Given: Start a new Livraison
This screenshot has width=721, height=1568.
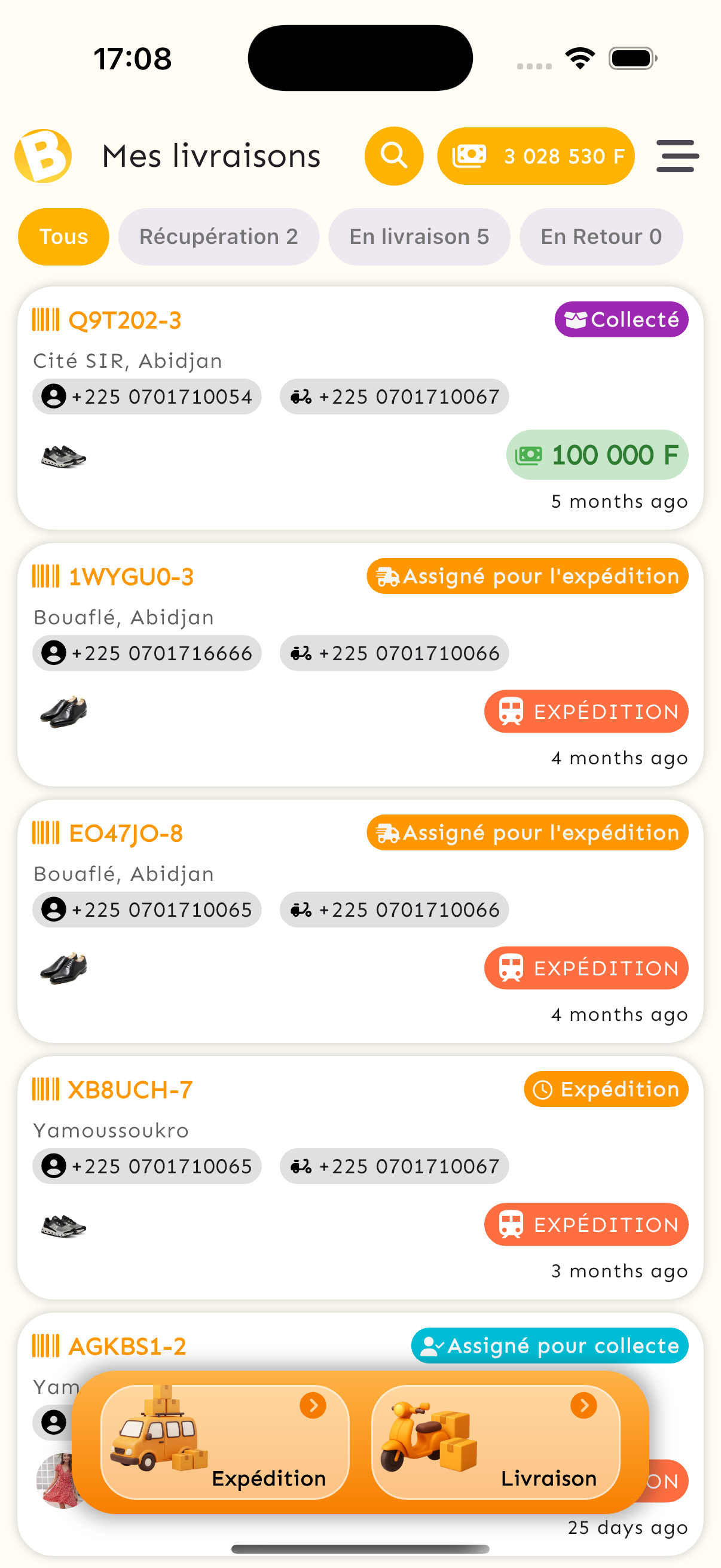Looking at the screenshot, I should (495, 1442).
